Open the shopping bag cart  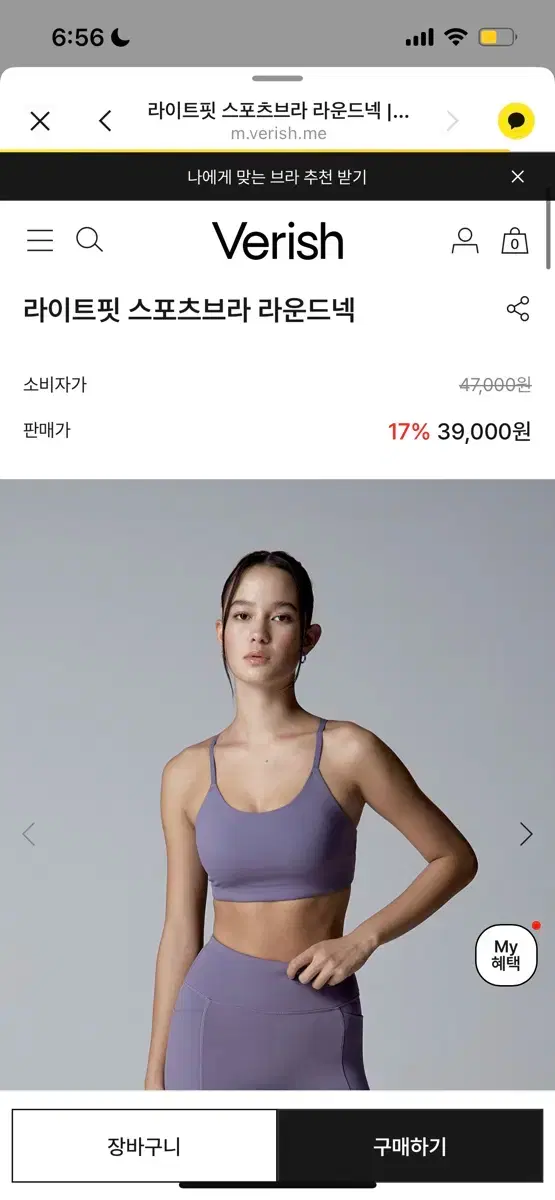click(514, 240)
